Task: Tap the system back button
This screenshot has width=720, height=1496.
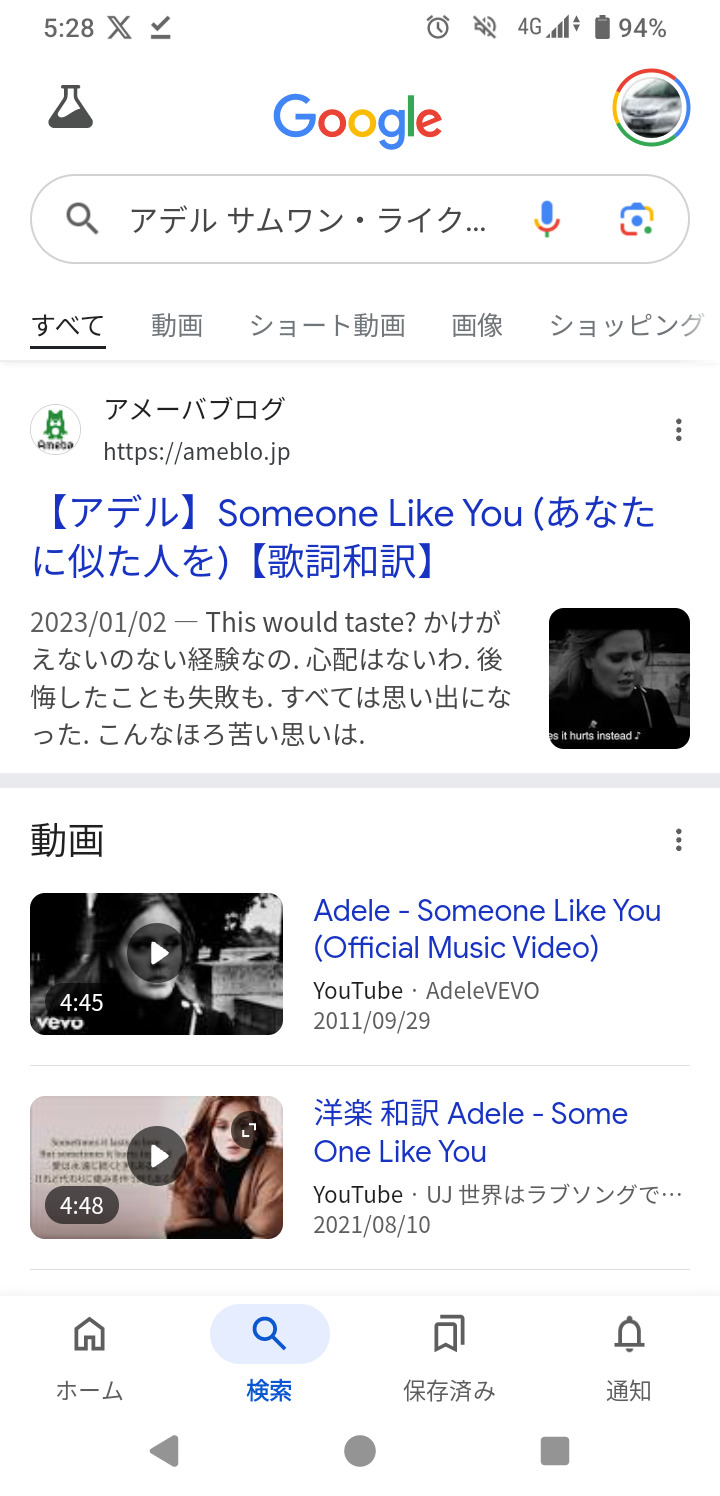Action: click(x=164, y=1450)
